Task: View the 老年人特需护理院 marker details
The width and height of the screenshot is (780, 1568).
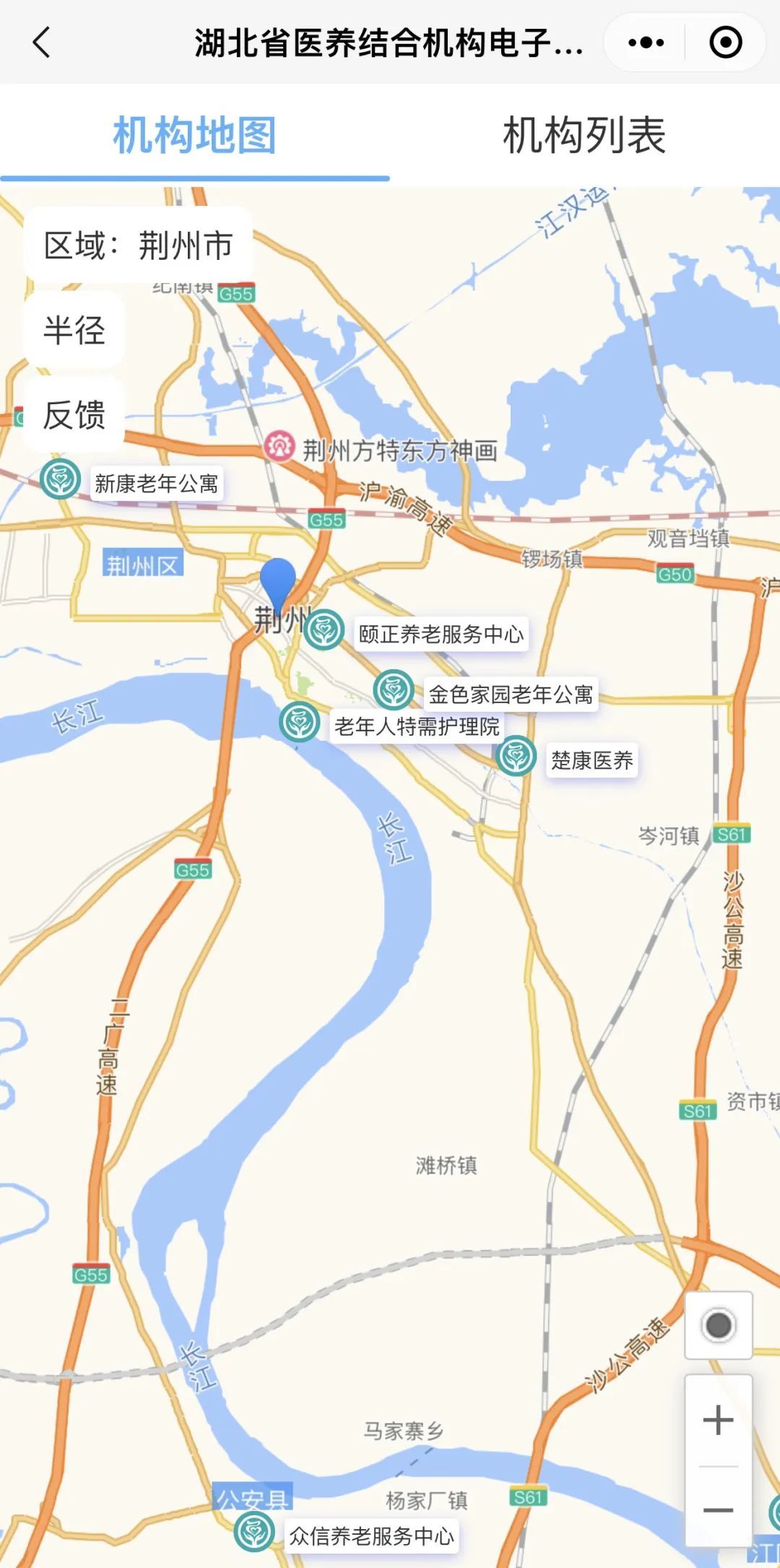Action: pyautogui.click(x=300, y=721)
